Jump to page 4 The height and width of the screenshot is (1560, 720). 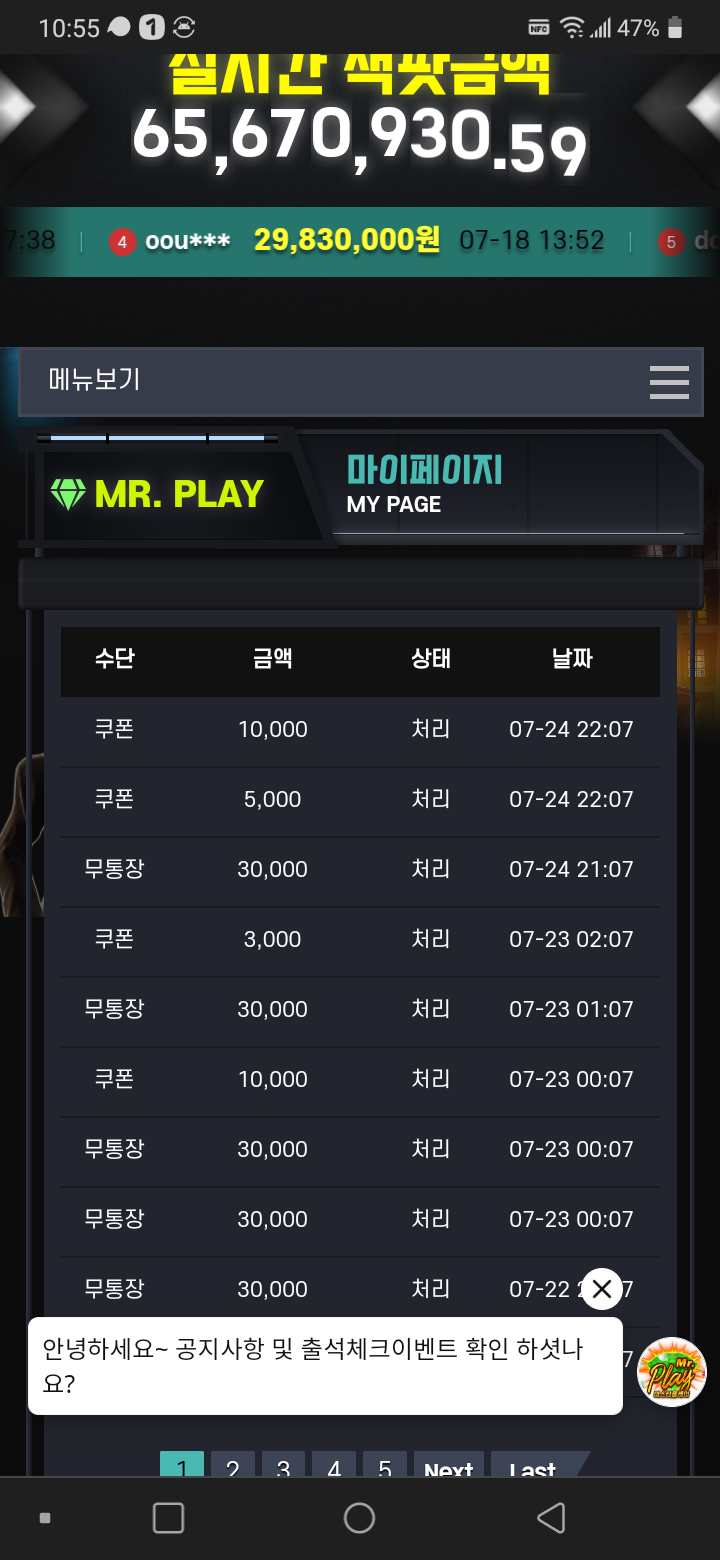[x=334, y=1466]
